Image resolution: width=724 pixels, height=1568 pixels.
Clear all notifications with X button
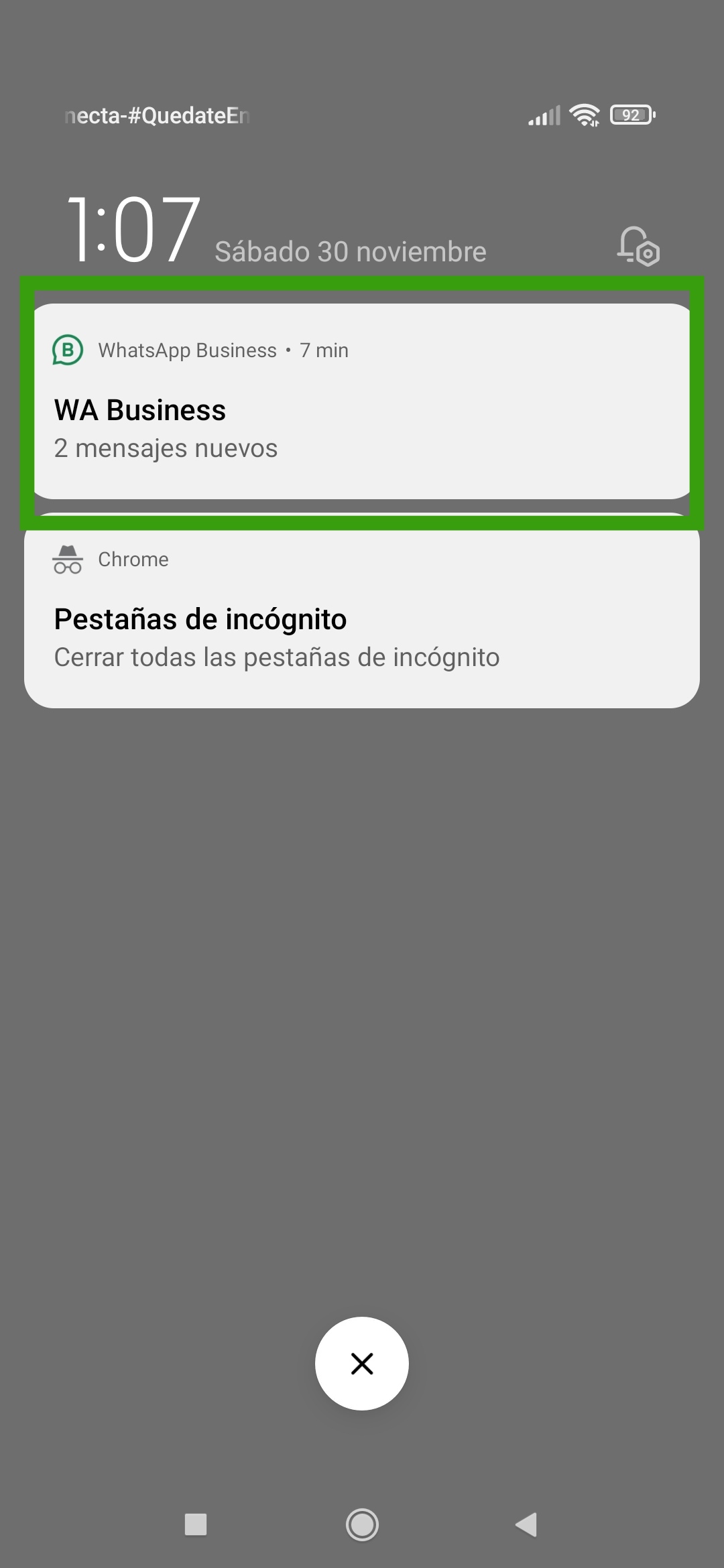(x=362, y=1364)
